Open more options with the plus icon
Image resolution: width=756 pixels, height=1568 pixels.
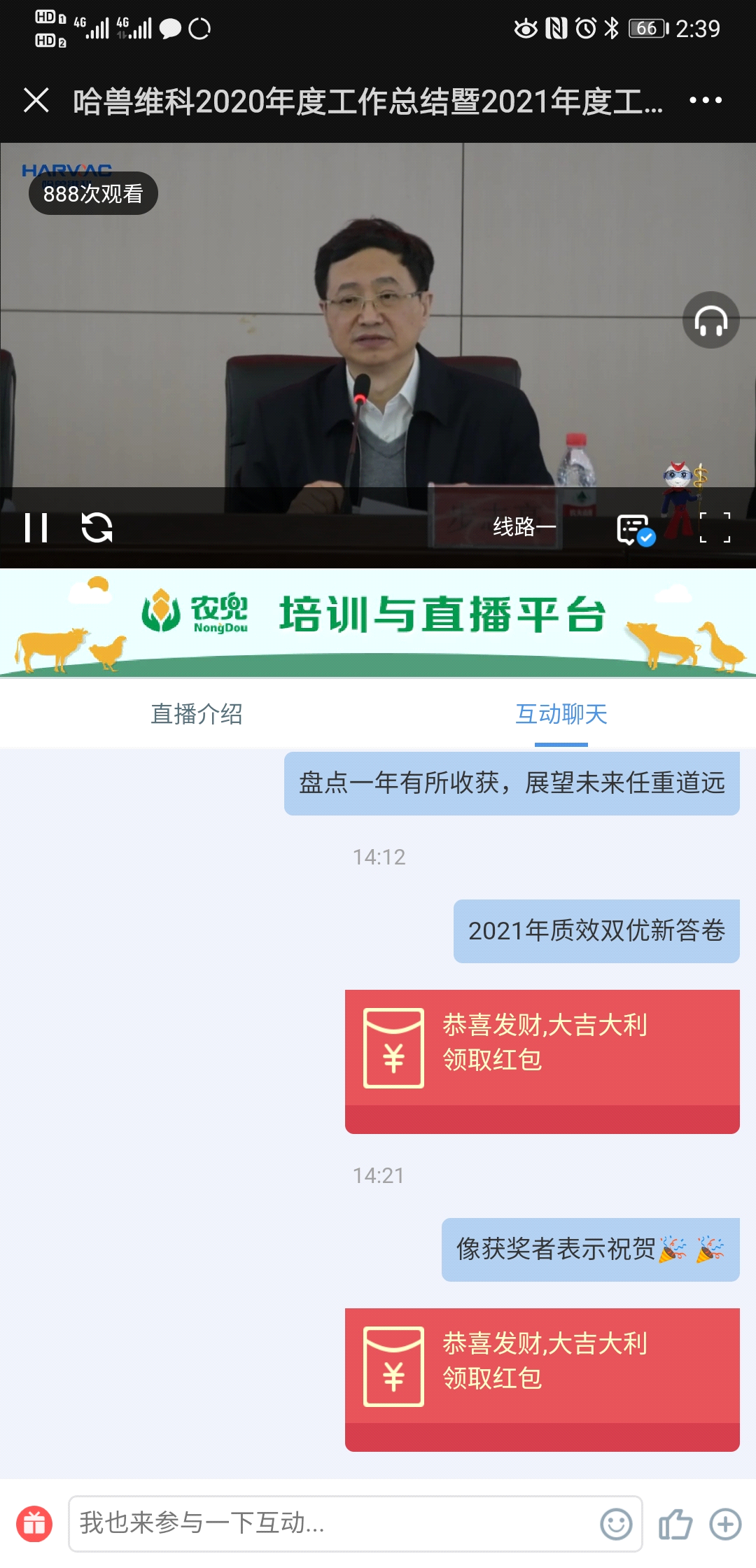click(725, 1524)
